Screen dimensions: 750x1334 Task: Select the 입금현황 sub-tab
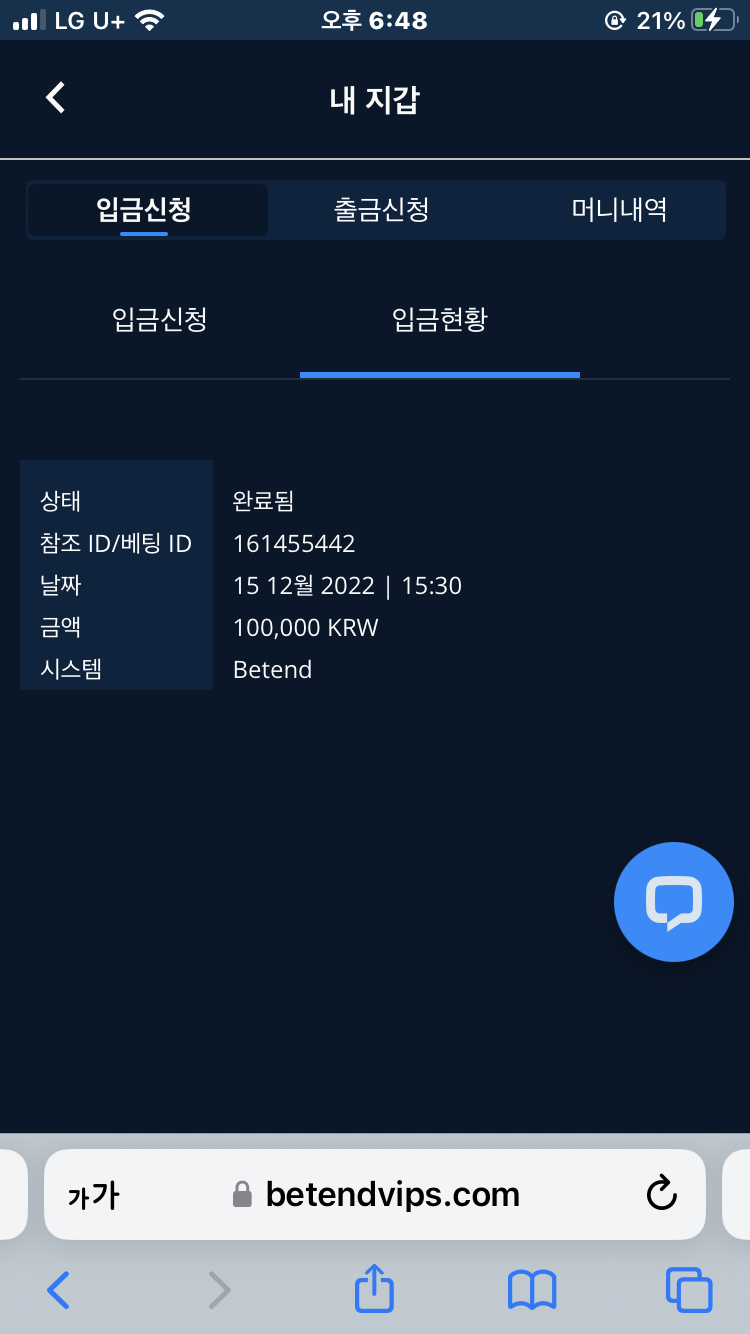tap(440, 320)
